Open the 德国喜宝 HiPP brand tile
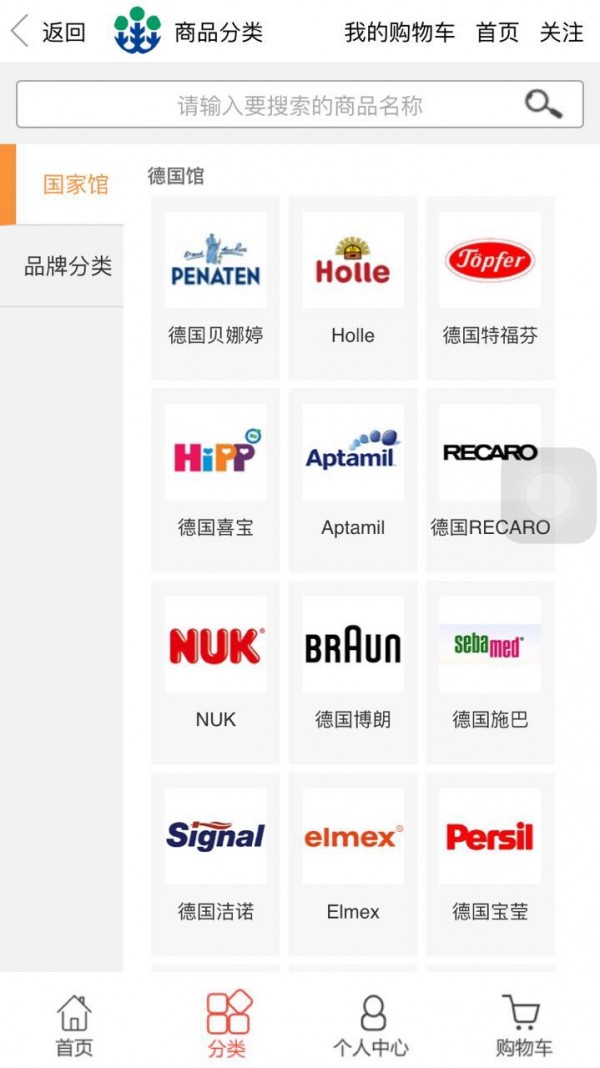 (215, 479)
